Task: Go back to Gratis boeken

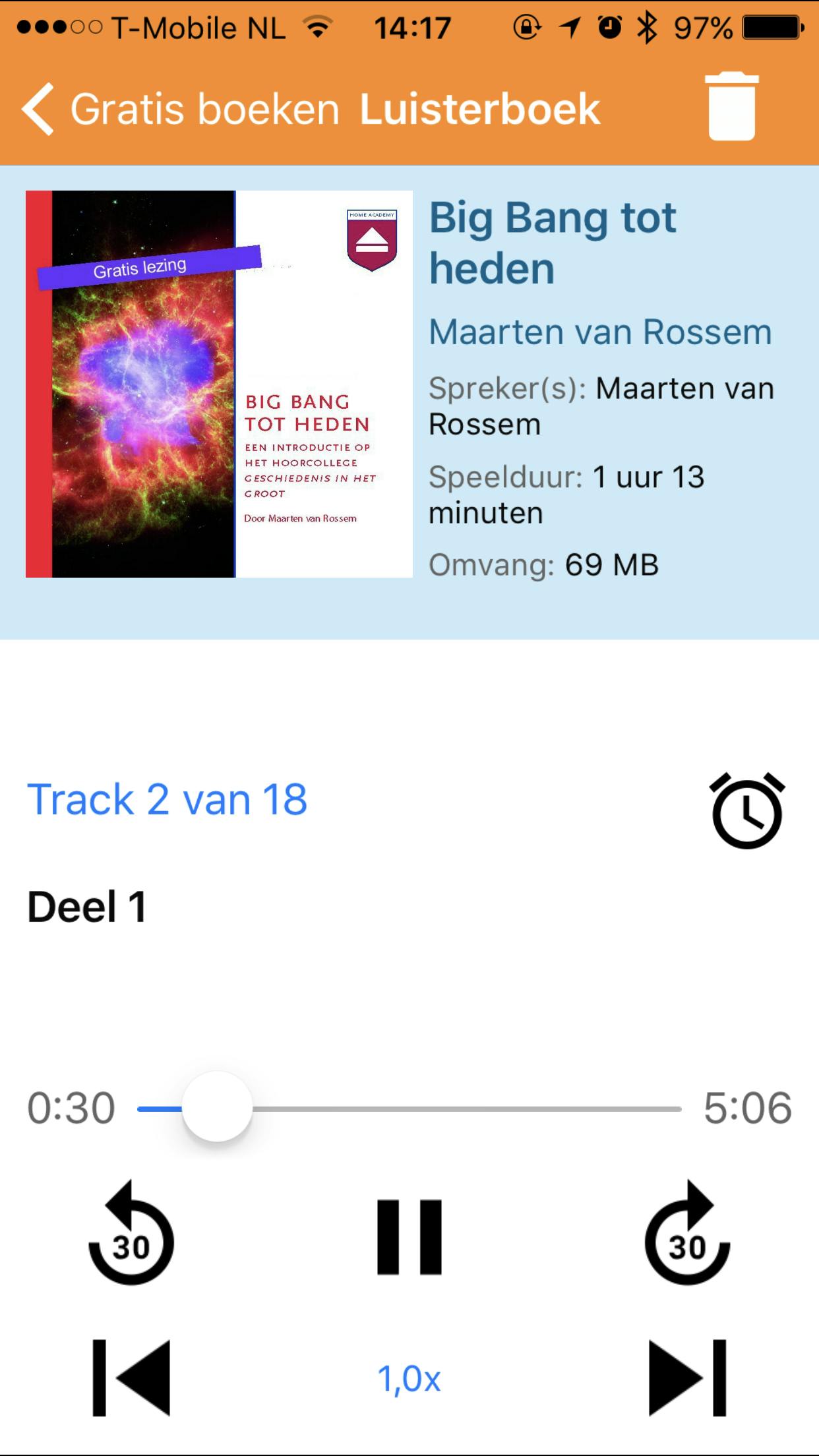Action: click(178, 109)
